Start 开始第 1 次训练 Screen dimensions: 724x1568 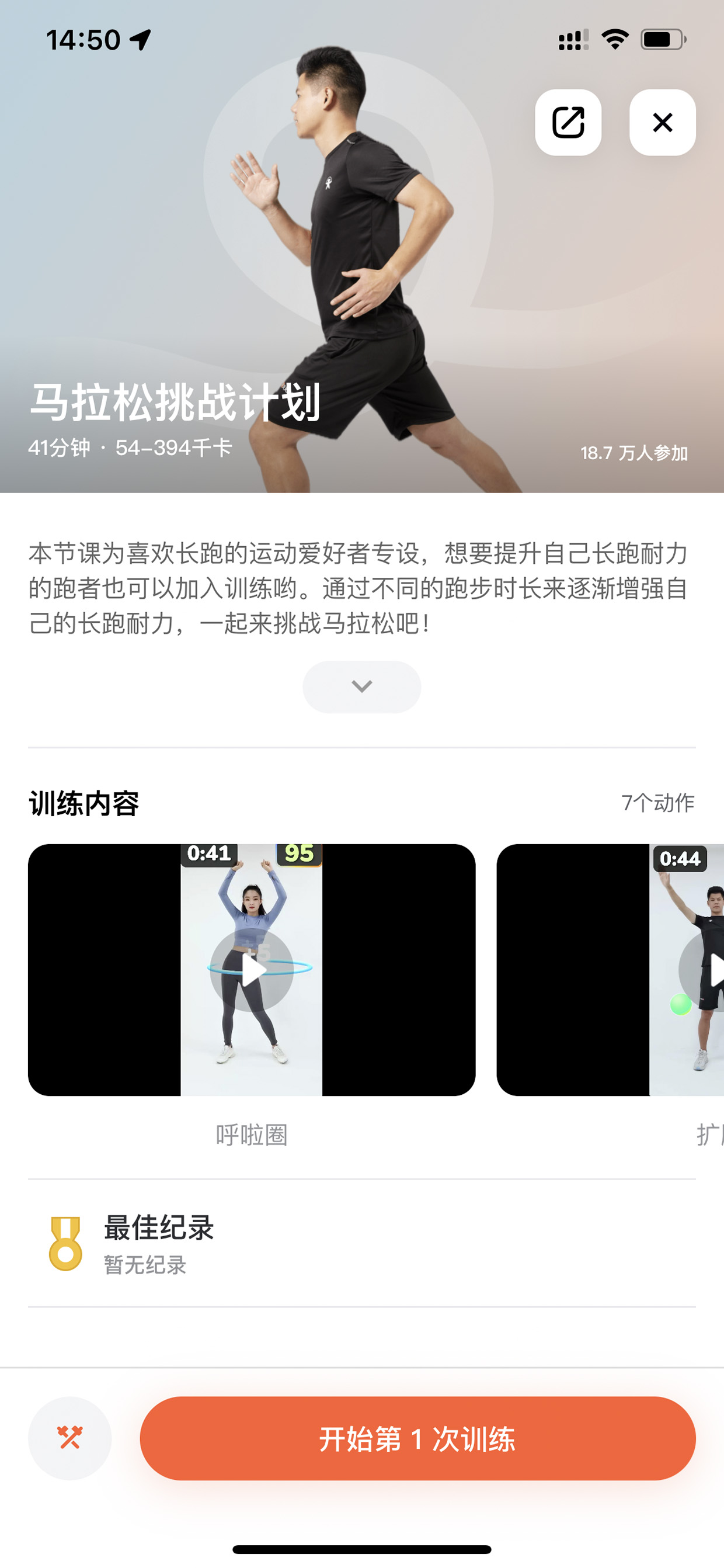pos(417,1438)
